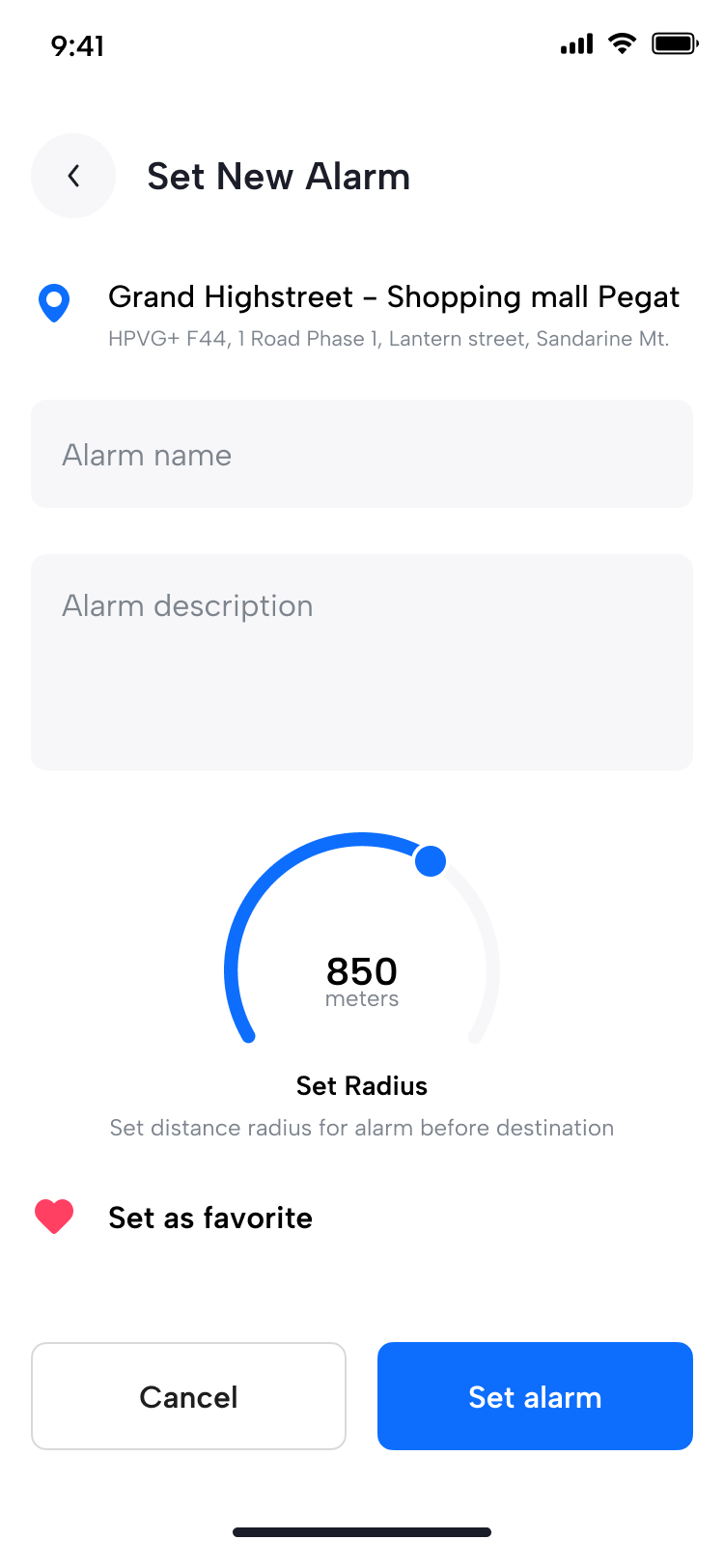Tap the heart icon next to Set as favorite
Screen dimensions: 724x1568
point(54,1217)
